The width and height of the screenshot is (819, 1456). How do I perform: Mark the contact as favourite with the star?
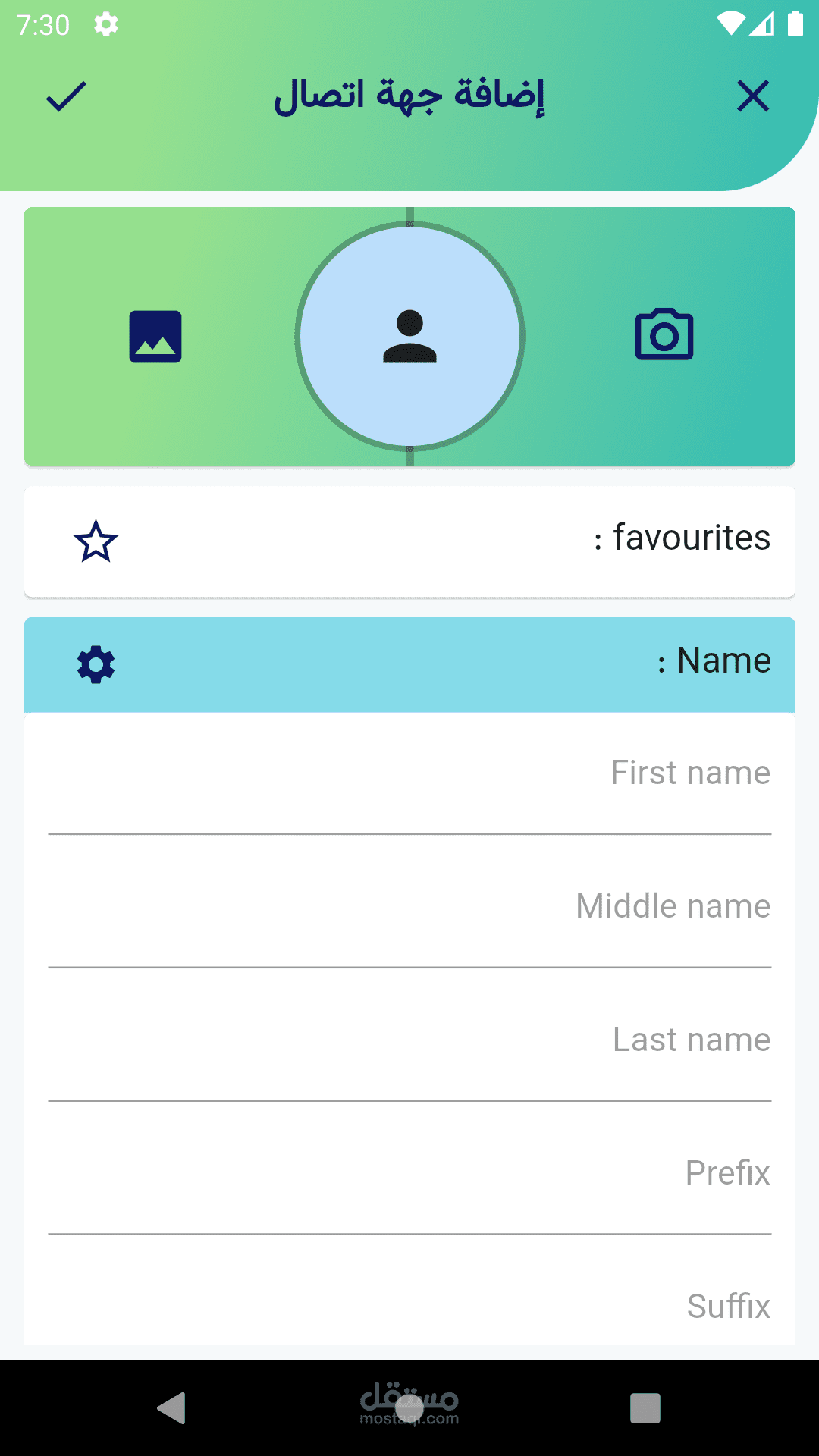click(x=96, y=541)
